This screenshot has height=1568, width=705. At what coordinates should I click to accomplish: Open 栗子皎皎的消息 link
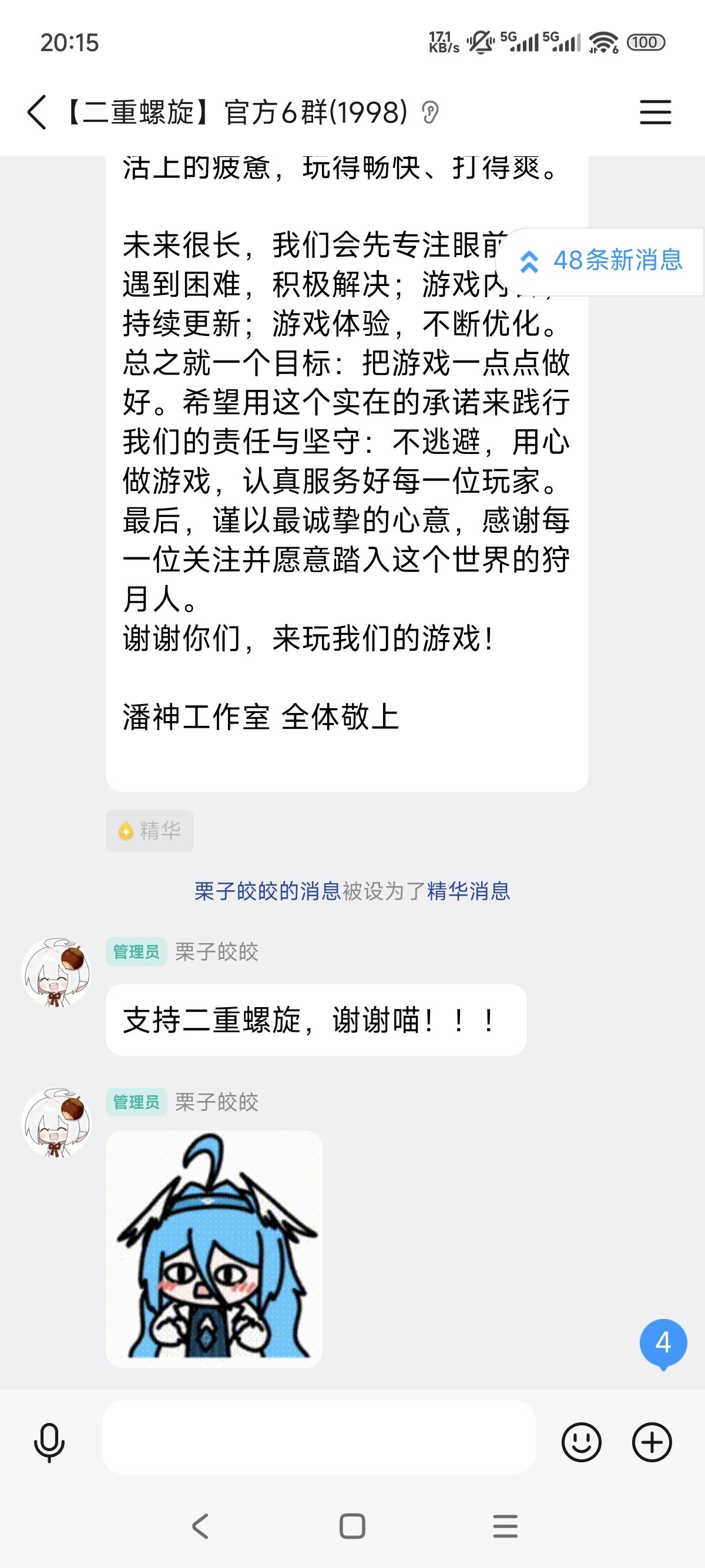click(267, 891)
